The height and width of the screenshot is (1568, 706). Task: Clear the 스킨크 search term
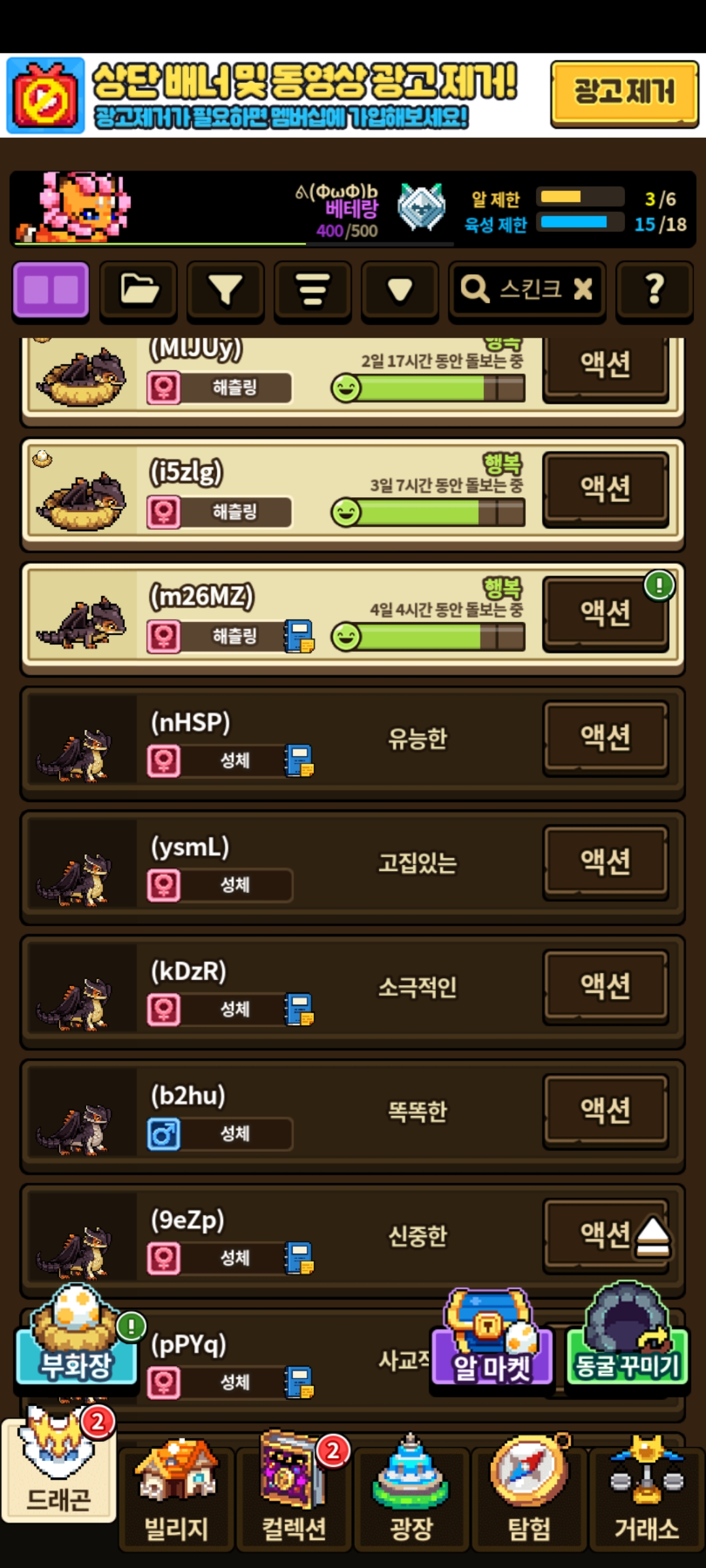pyautogui.click(x=583, y=289)
